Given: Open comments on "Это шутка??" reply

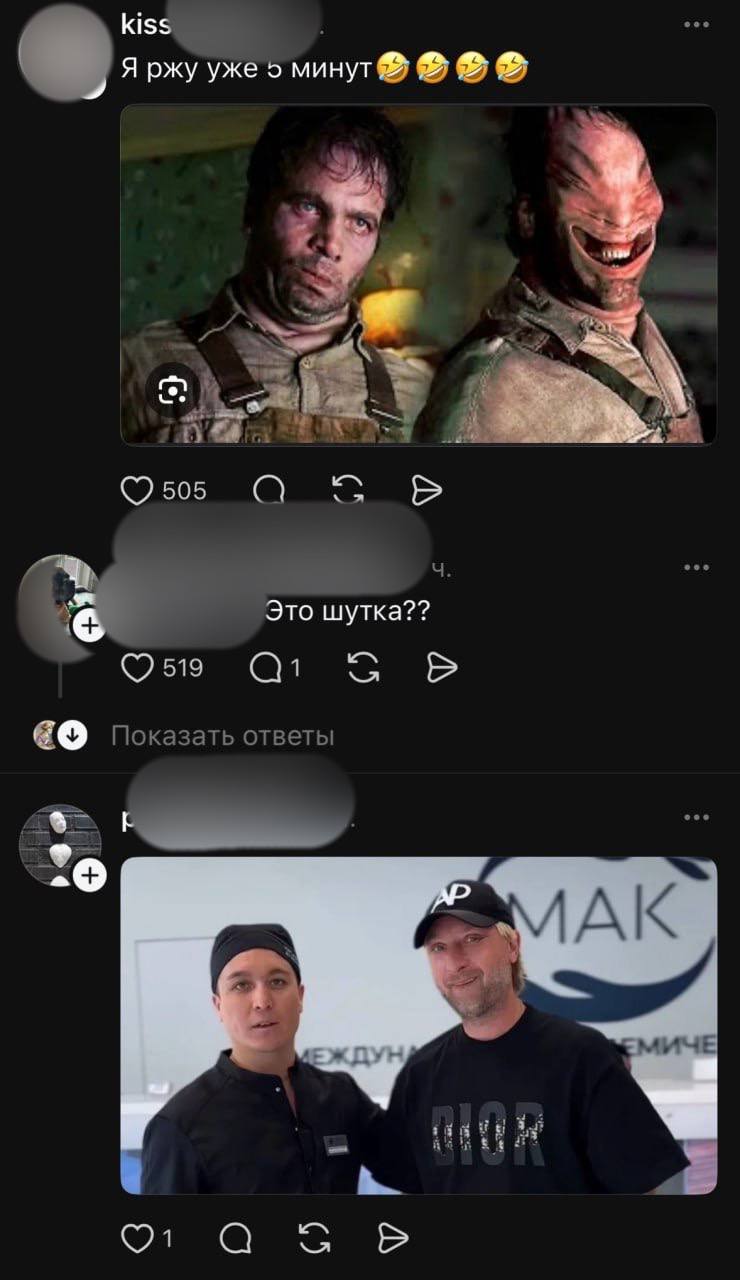Looking at the screenshot, I should (x=264, y=667).
